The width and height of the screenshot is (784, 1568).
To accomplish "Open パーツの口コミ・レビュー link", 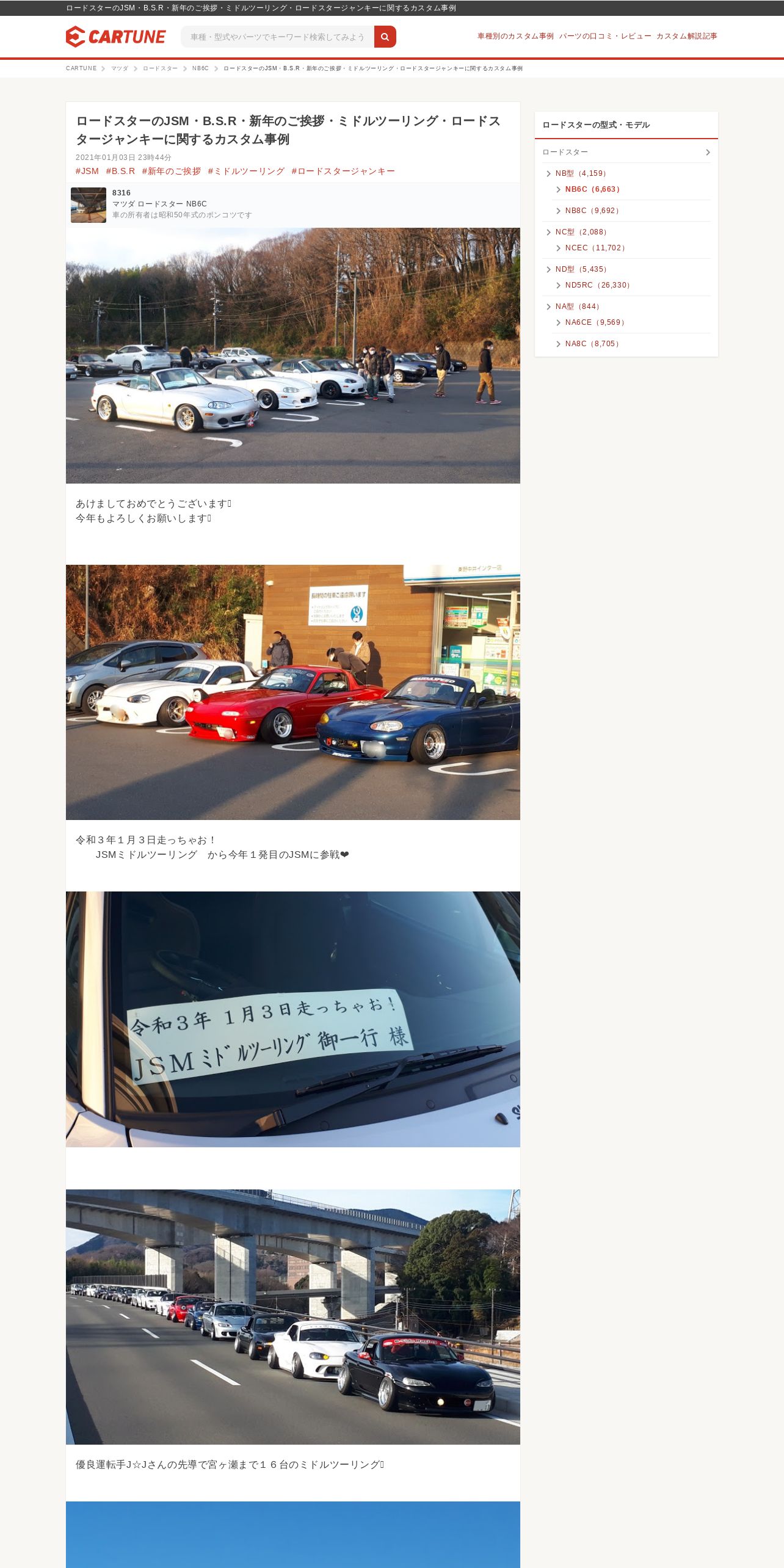I will [x=605, y=37].
